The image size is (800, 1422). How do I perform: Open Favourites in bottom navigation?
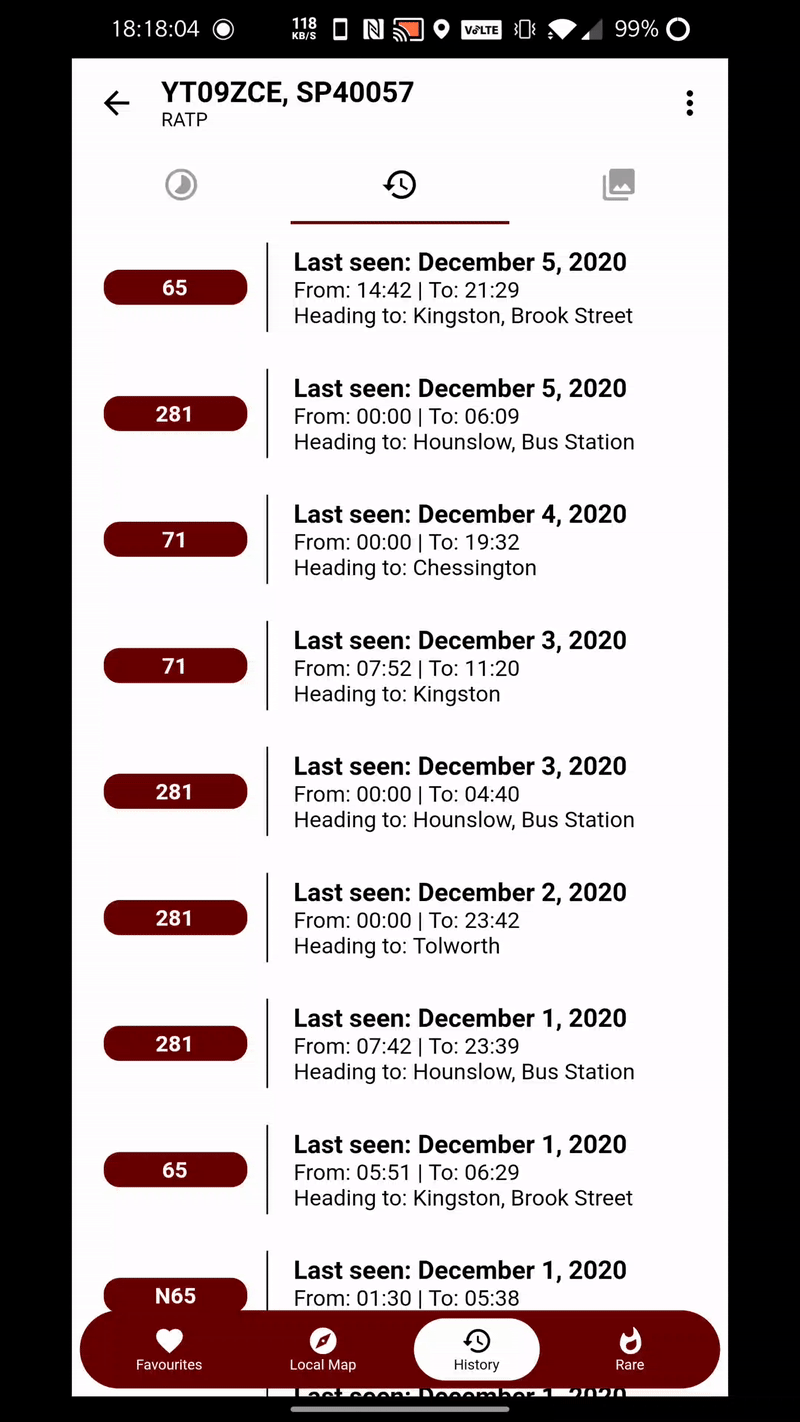click(169, 1349)
